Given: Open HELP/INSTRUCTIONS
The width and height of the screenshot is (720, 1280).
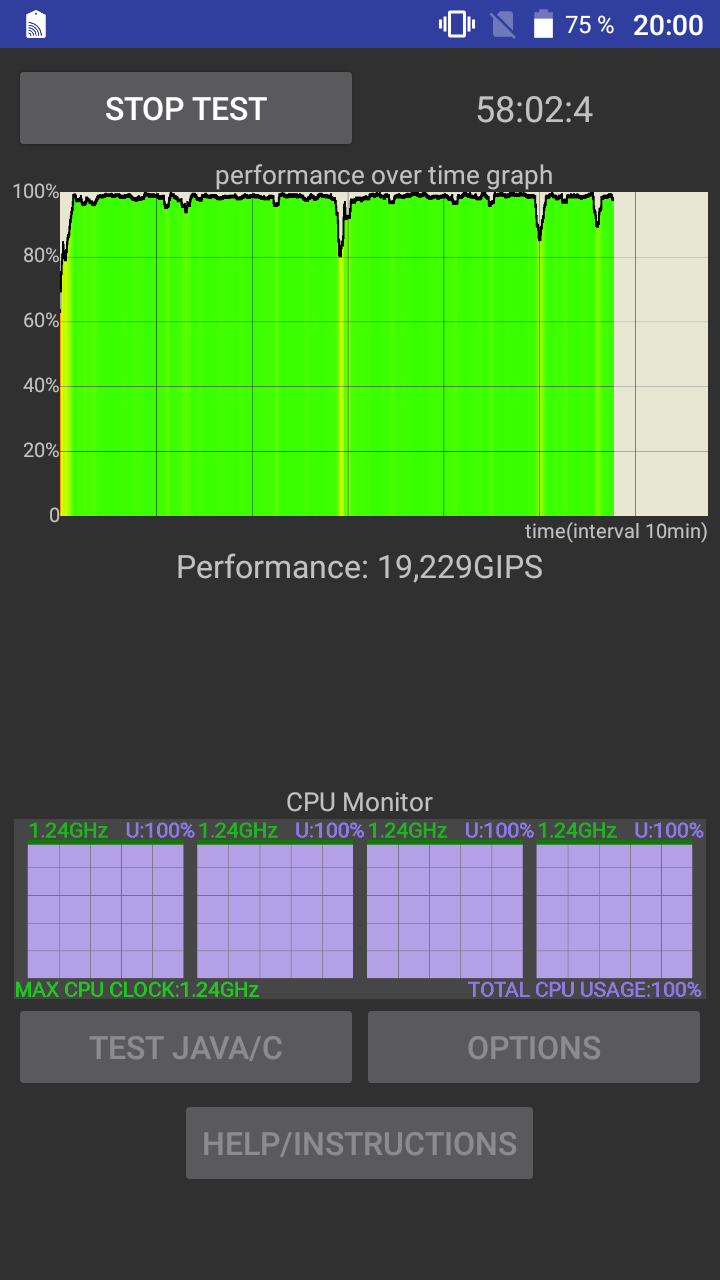Looking at the screenshot, I should (359, 1143).
